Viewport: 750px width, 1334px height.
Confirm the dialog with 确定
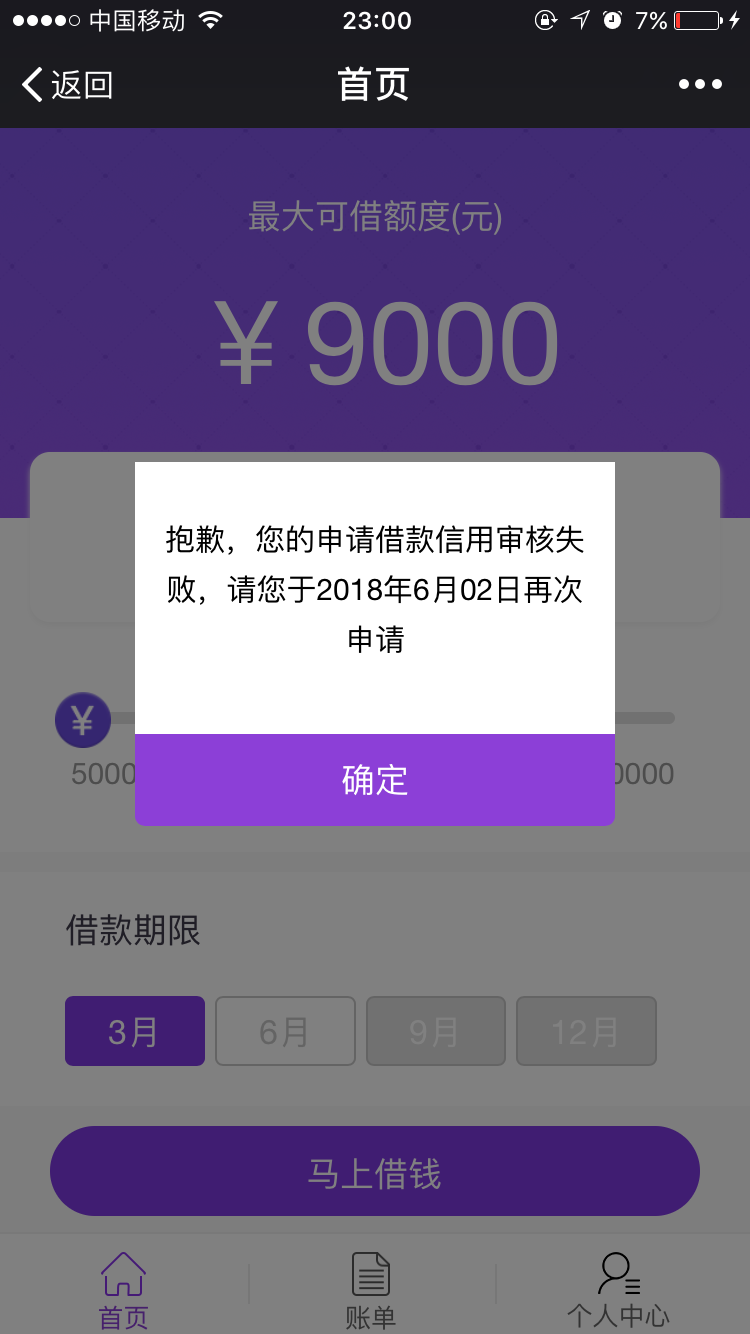375,780
